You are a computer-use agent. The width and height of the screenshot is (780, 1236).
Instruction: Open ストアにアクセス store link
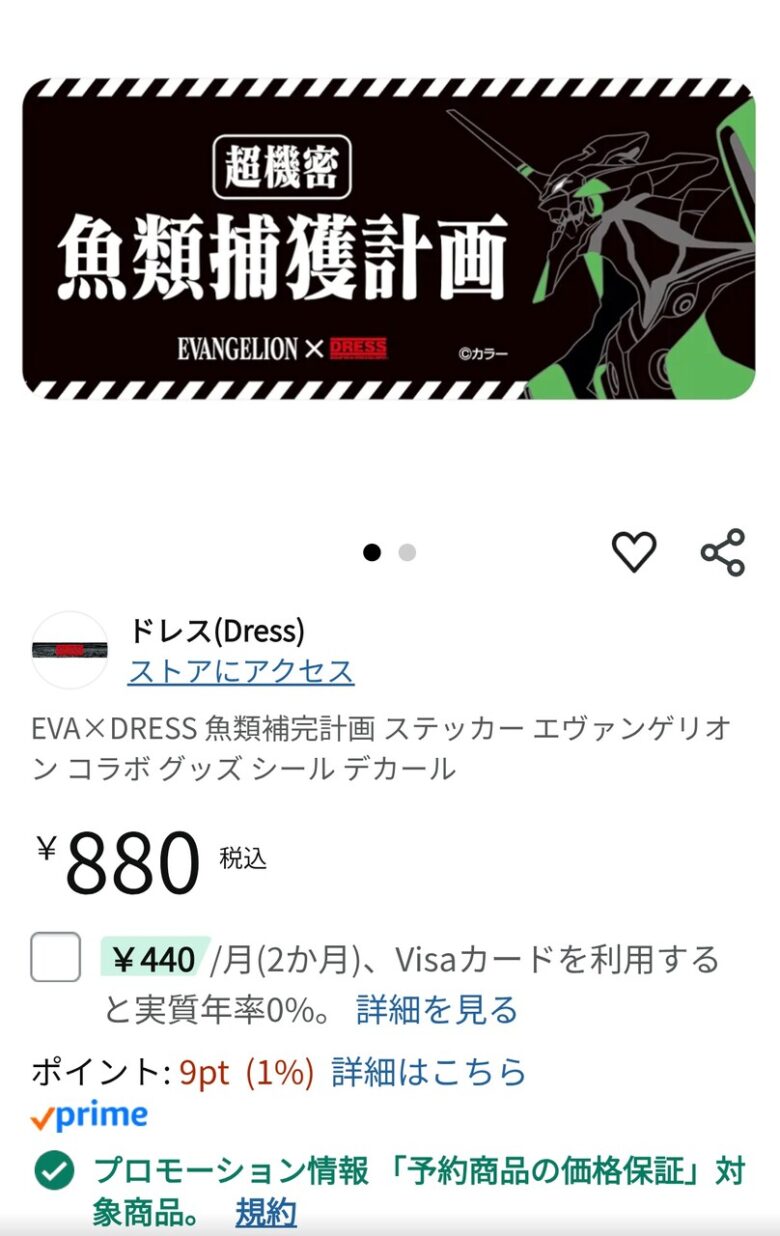point(241,671)
